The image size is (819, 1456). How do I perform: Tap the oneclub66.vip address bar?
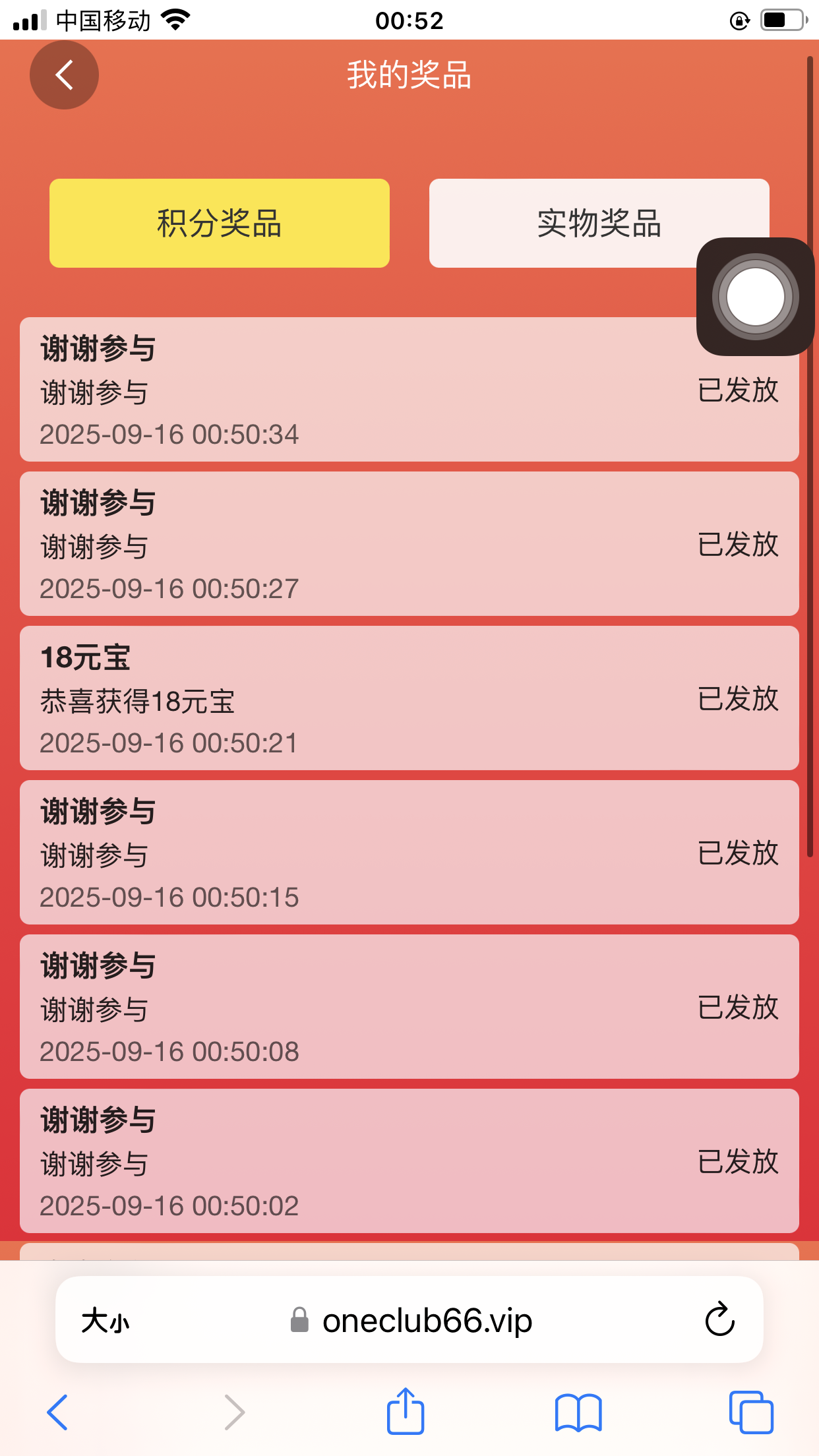427,1321
